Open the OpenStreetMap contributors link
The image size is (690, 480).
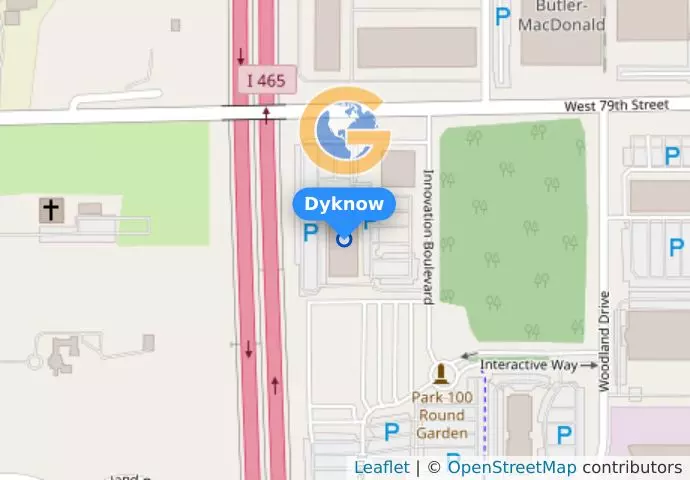point(511,467)
